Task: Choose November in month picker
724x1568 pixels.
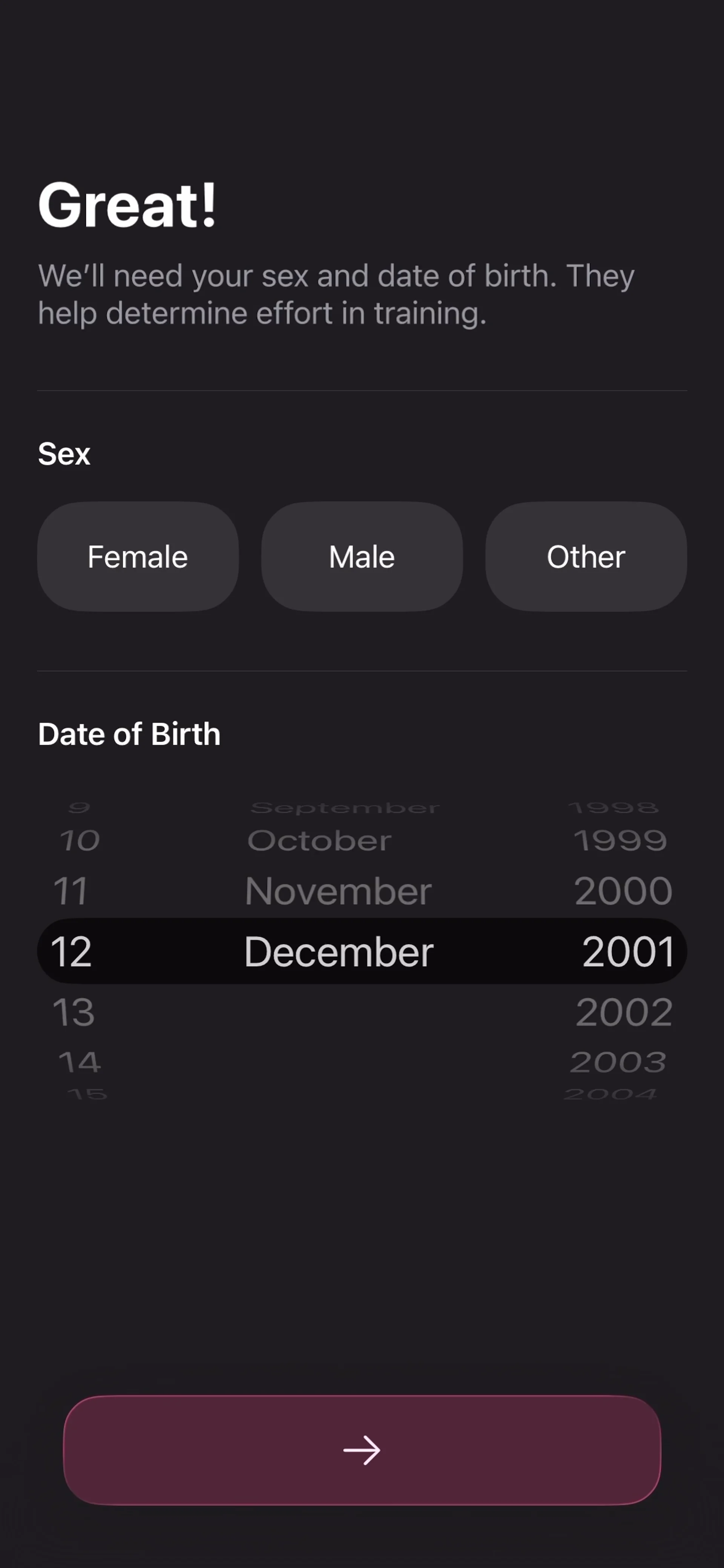Action: [x=339, y=891]
